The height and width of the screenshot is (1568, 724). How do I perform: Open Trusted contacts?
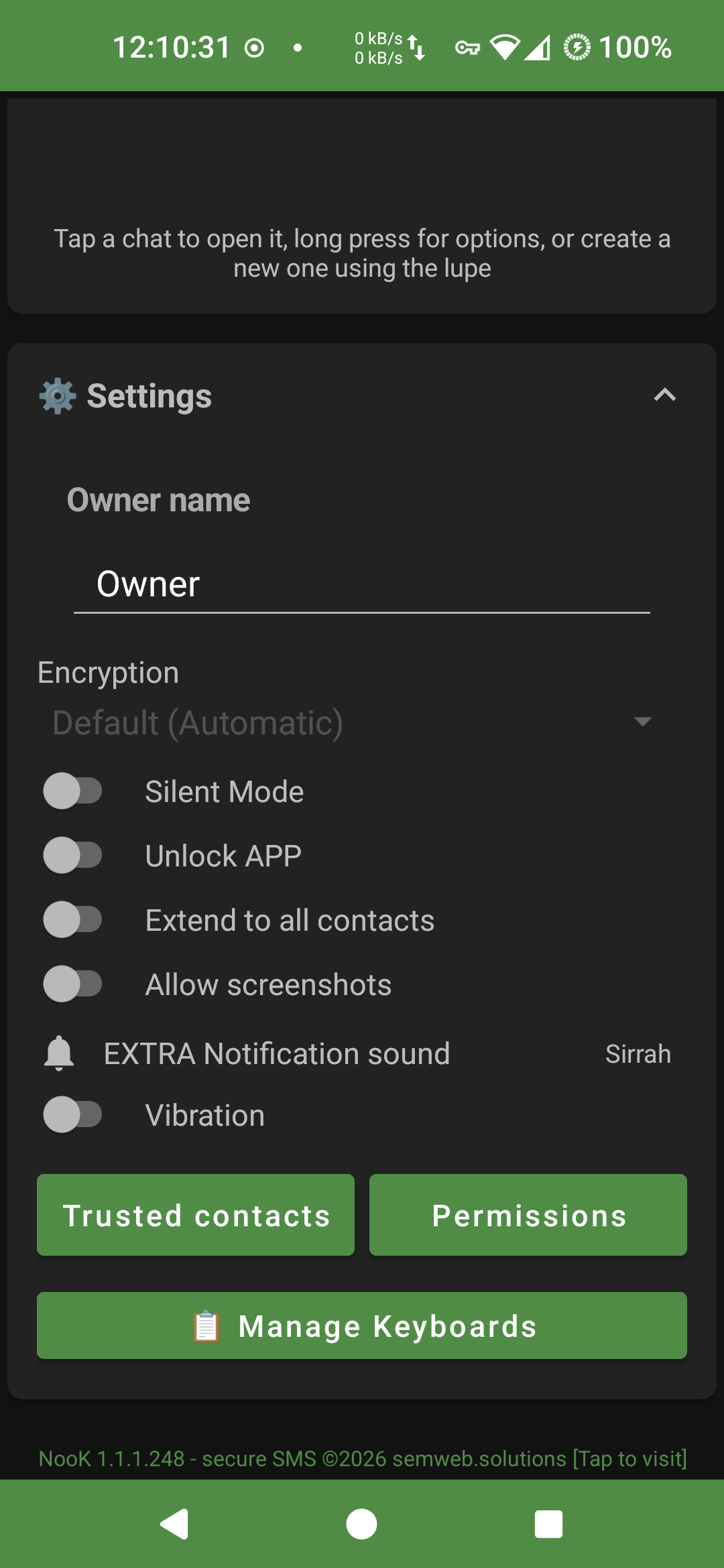(x=195, y=1214)
